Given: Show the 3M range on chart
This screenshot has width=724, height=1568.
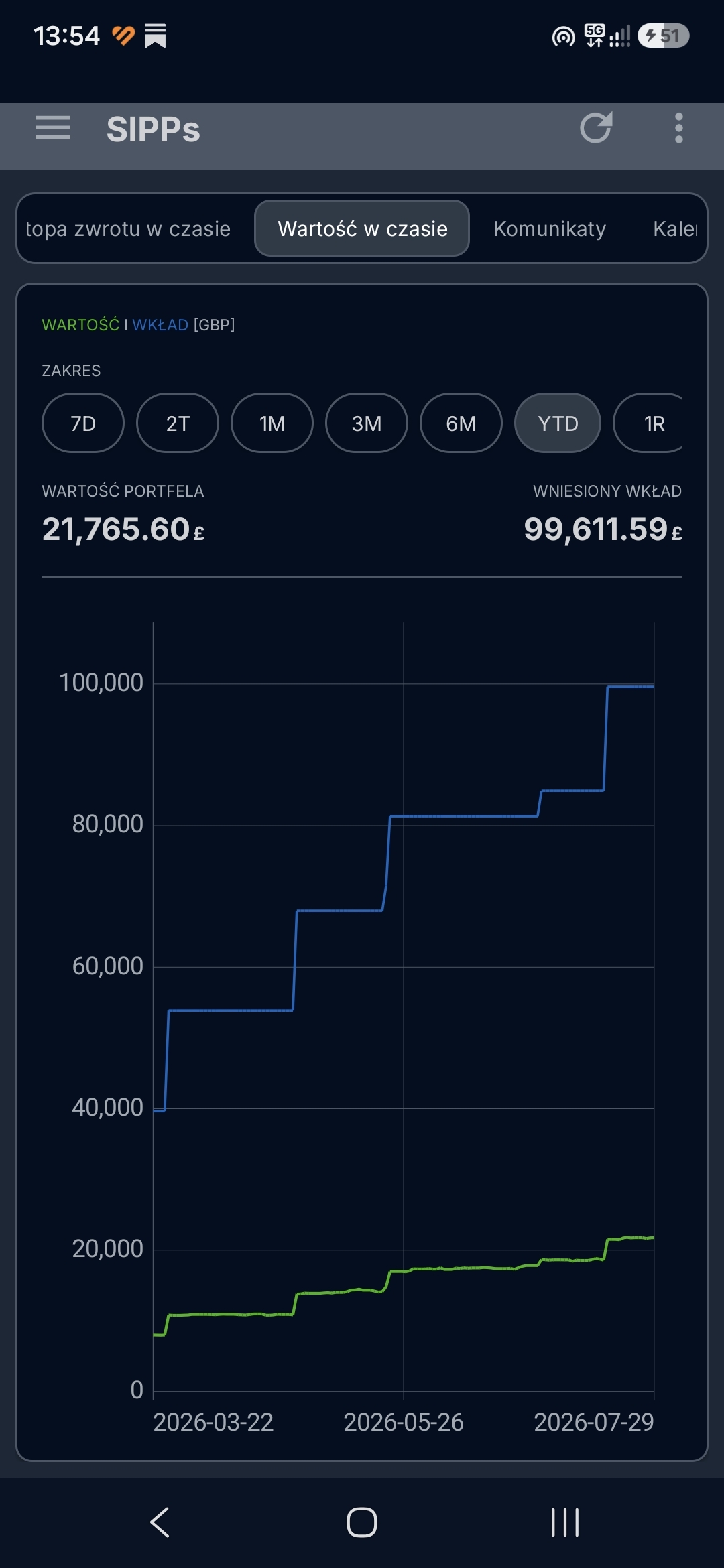Looking at the screenshot, I should [x=367, y=423].
